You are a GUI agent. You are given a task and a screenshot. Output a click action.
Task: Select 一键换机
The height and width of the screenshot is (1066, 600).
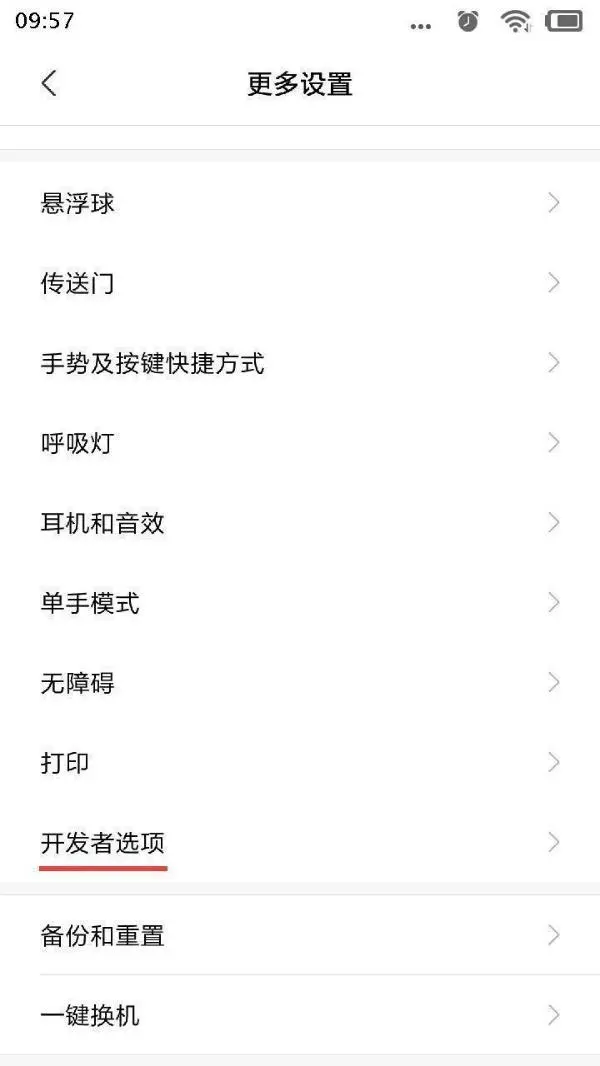coord(300,1016)
